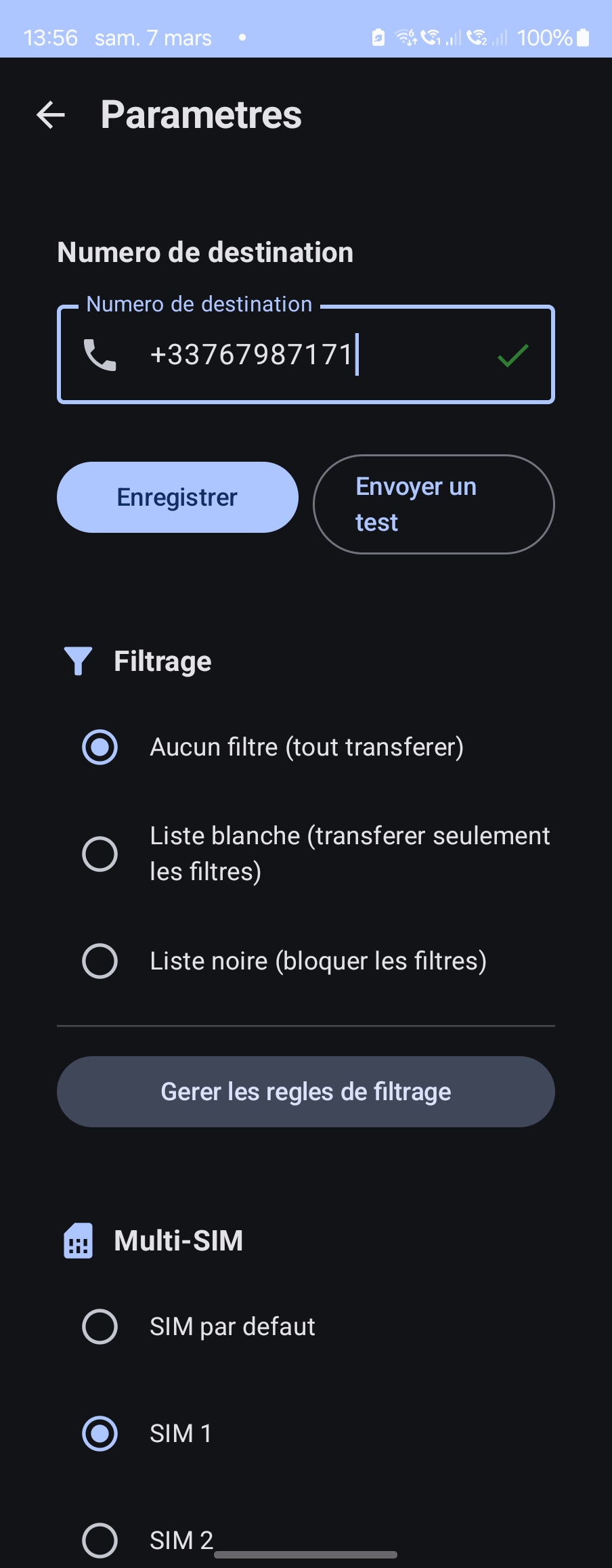Switch to SIM 2
The image size is (612, 1568).
coord(100,1540)
